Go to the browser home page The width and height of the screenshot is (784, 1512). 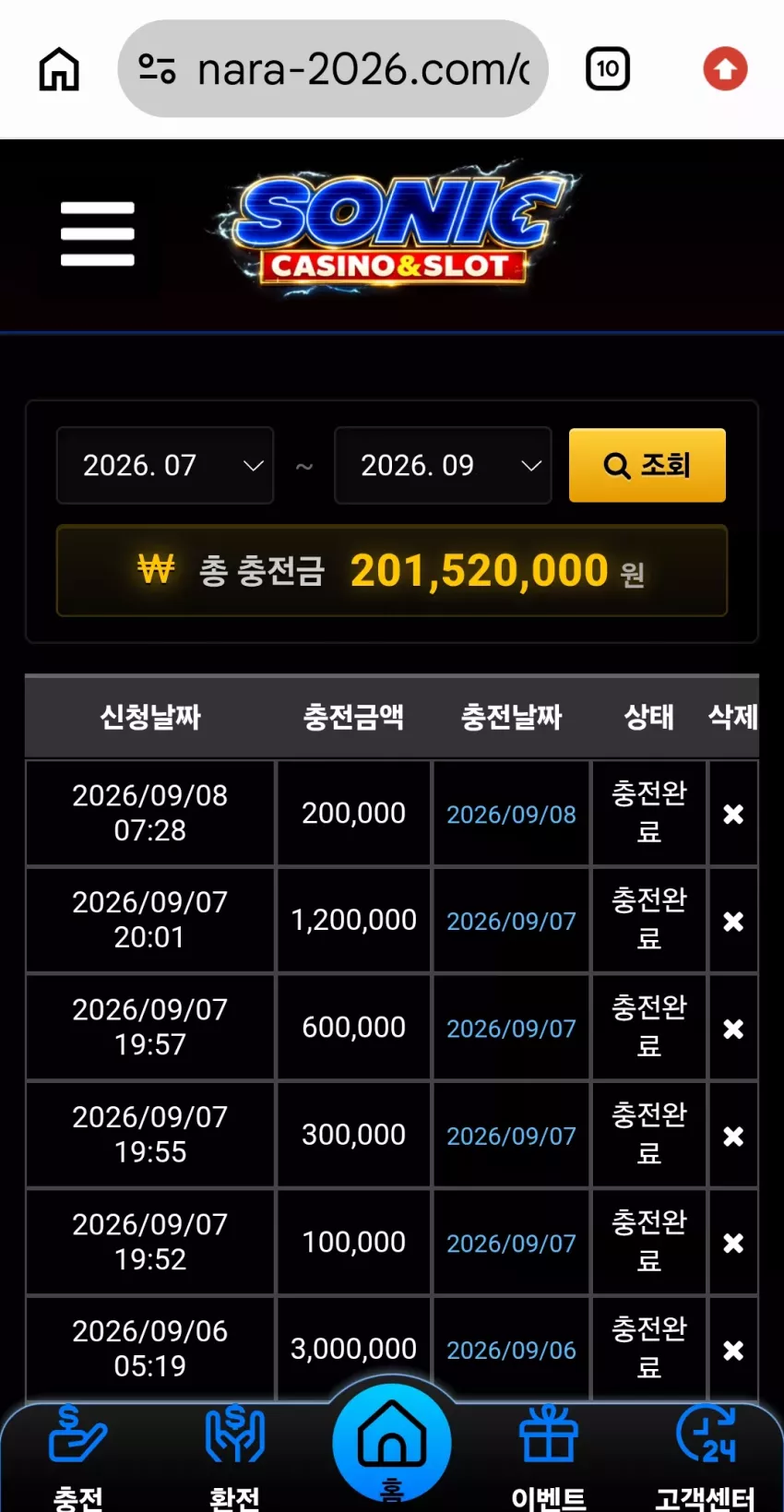pos(59,69)
